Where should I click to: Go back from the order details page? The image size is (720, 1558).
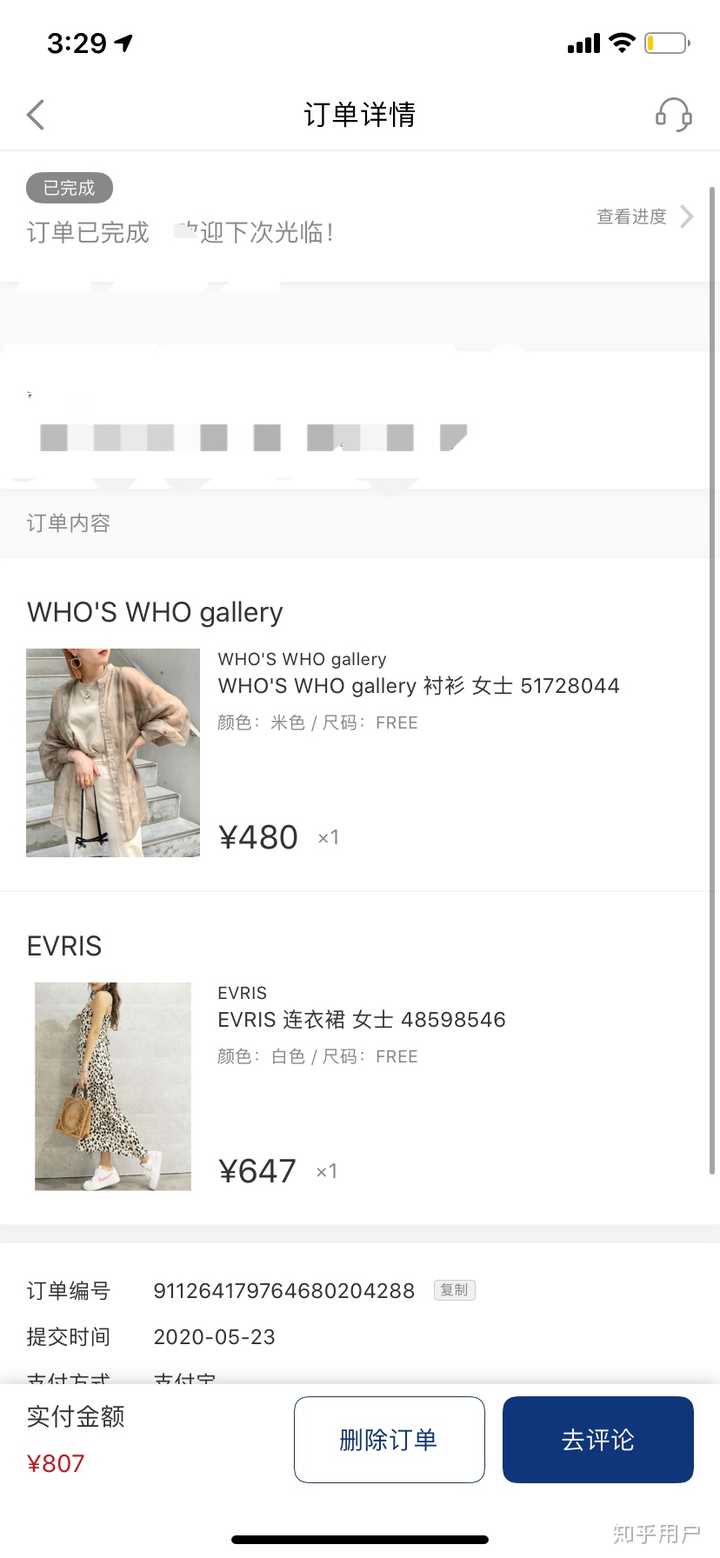click(36, 115)
